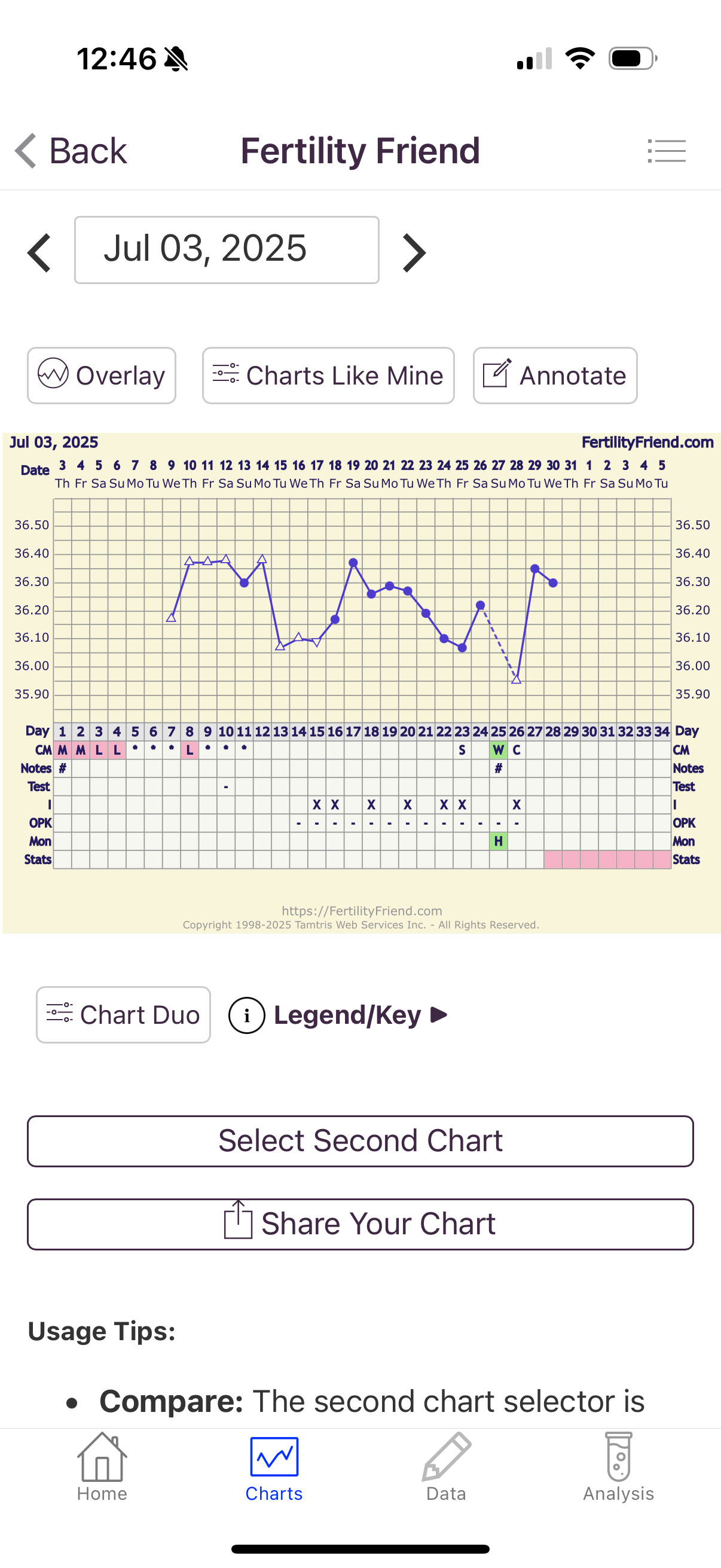Screen dimensions: 721x1568
Task: Share Your Chart
Action: [360, 1224]
